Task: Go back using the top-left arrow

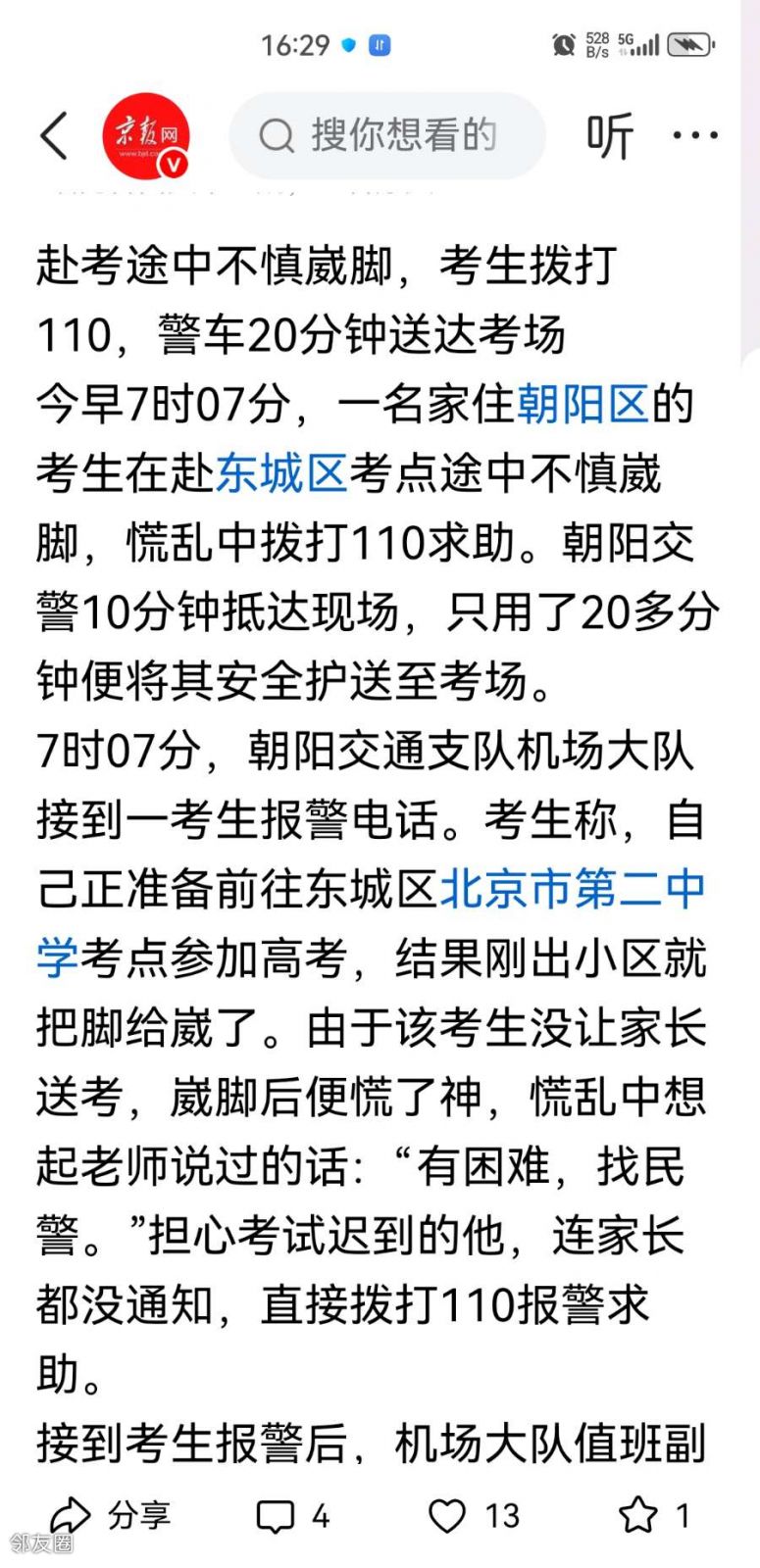Action: pos(54,135)
